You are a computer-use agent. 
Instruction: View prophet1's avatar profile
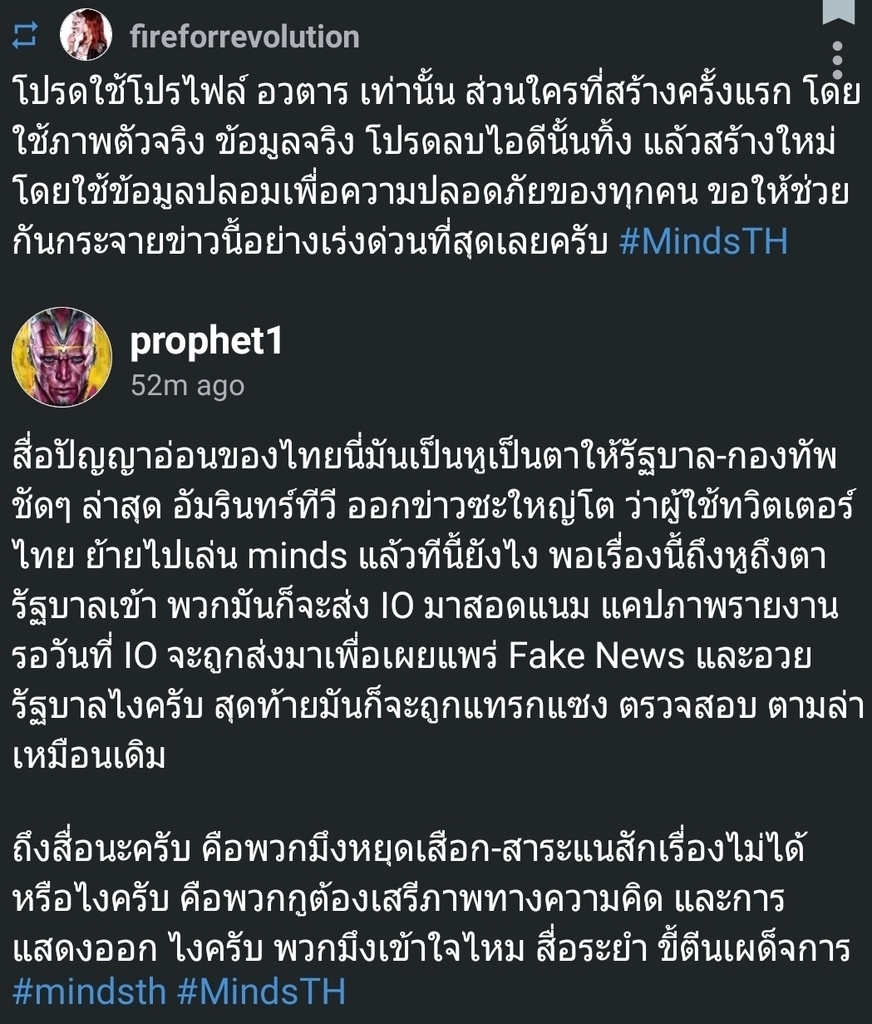62,357
